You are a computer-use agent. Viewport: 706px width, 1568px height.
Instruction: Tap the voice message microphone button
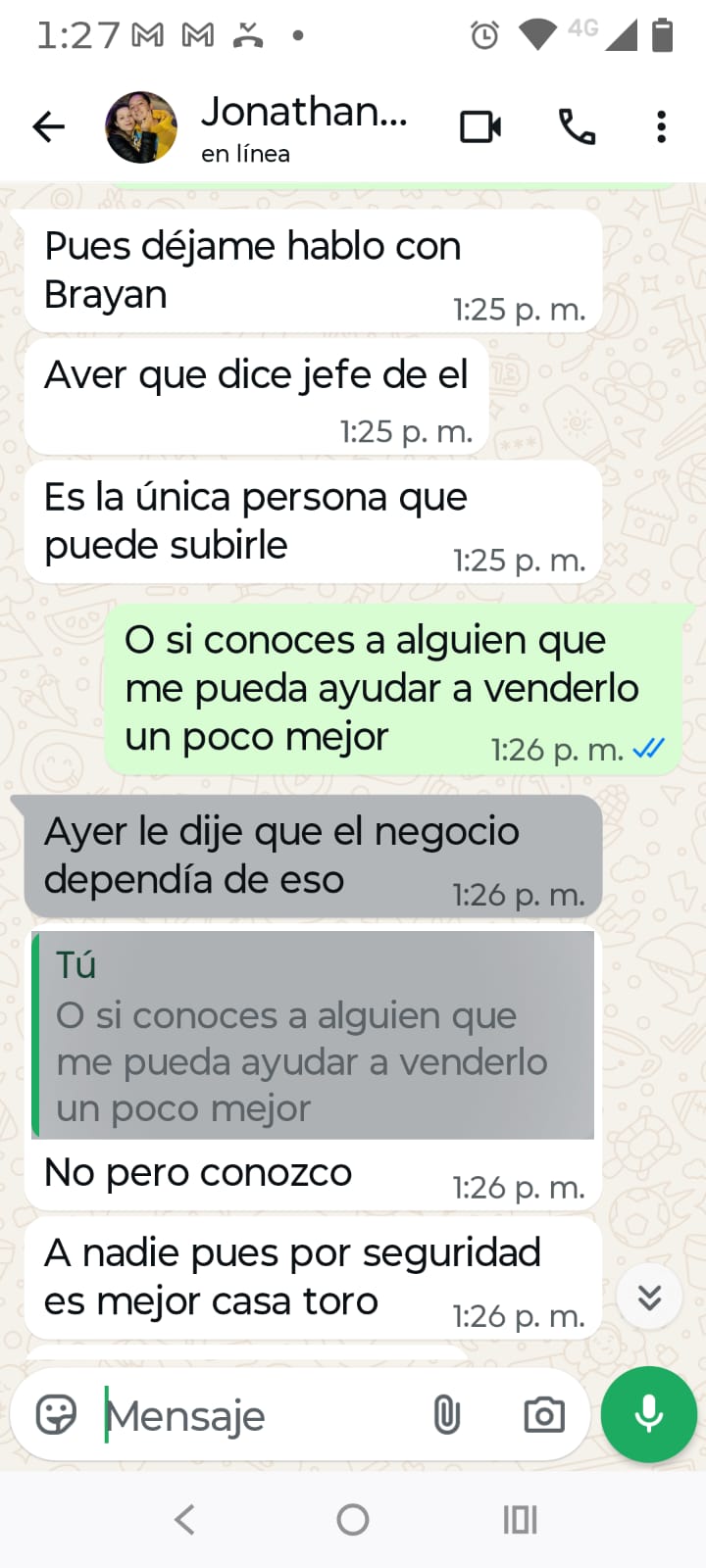pyautogui.click(x=649, y=1414)
